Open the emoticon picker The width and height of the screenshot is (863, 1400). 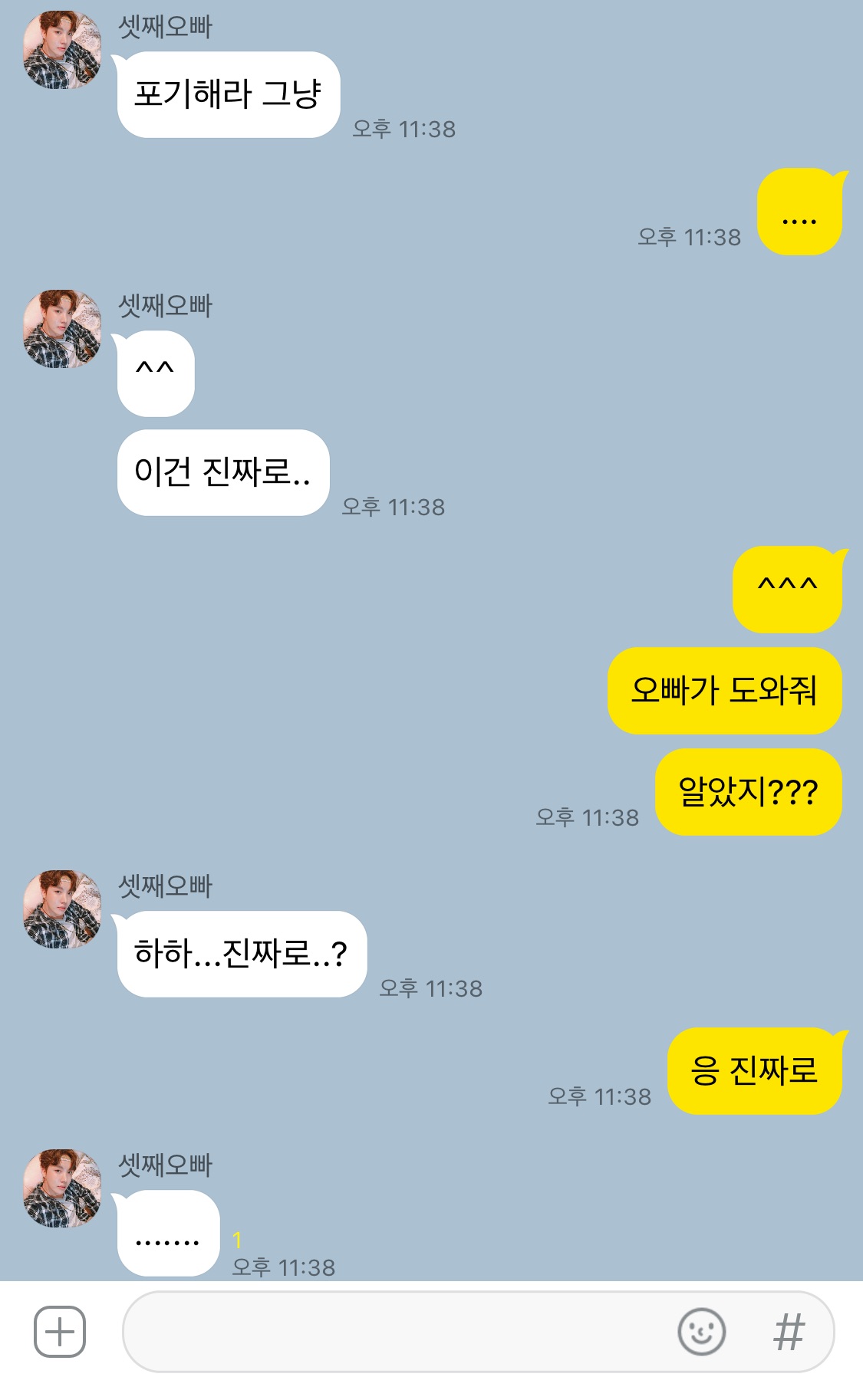coord(701,1332)
